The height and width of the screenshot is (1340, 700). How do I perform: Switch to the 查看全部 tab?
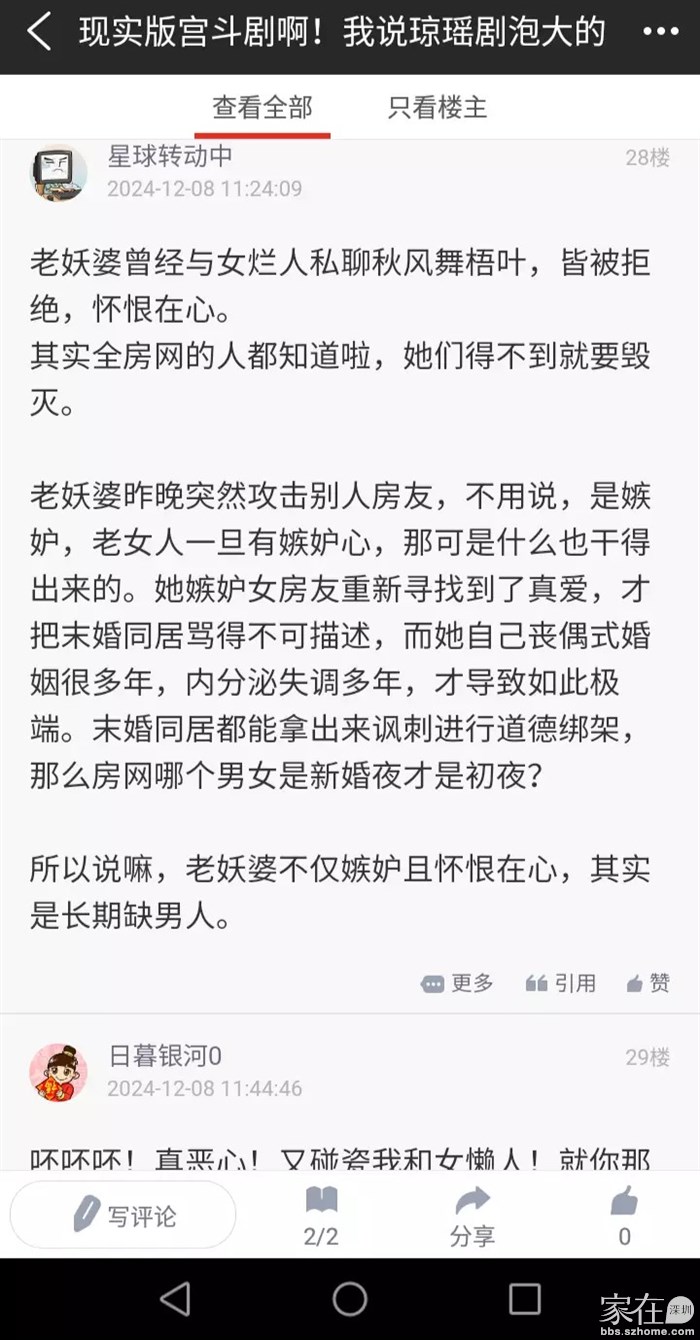[262, 108]
